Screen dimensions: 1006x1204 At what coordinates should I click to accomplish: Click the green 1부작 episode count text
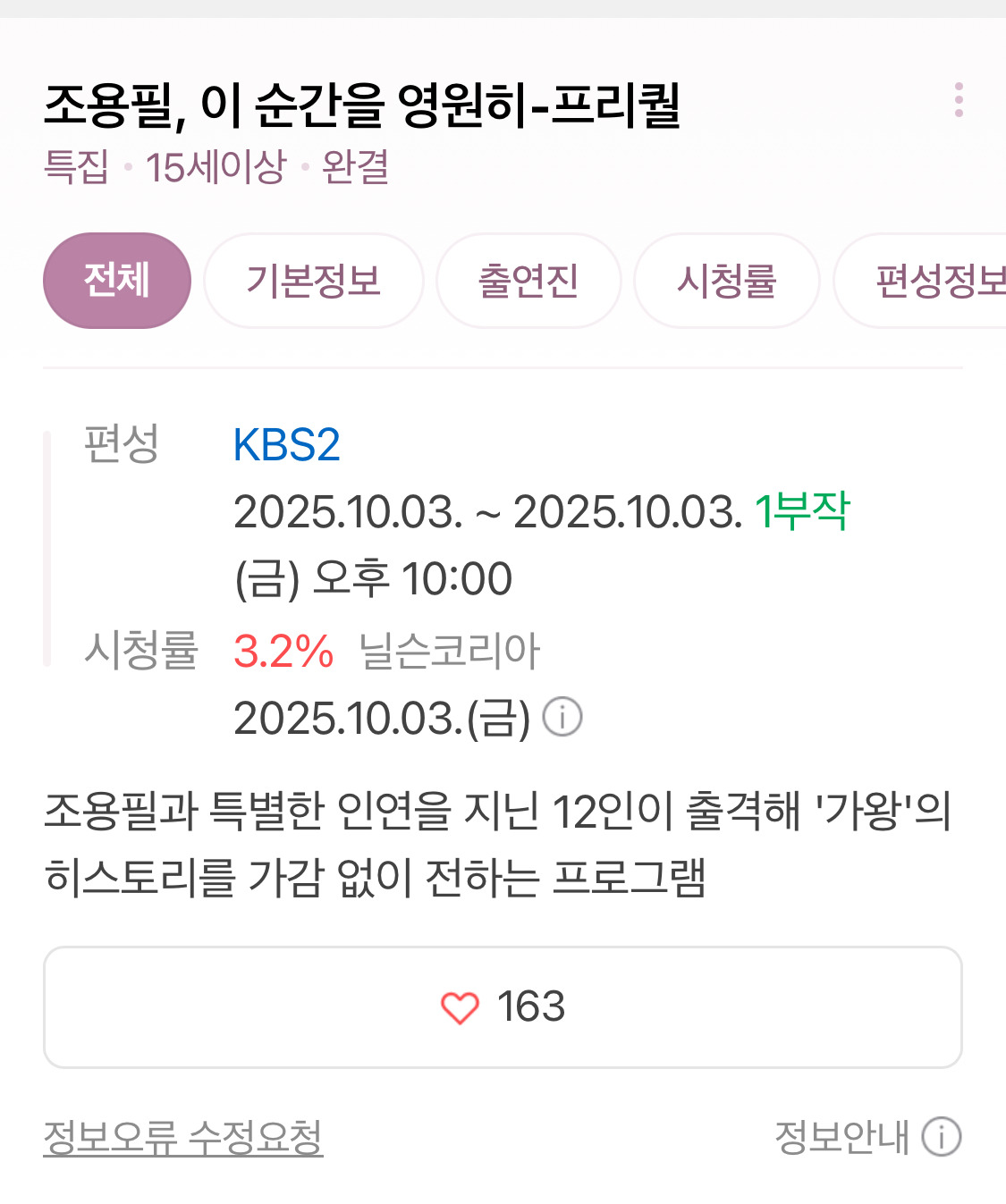tap(804, 511)
